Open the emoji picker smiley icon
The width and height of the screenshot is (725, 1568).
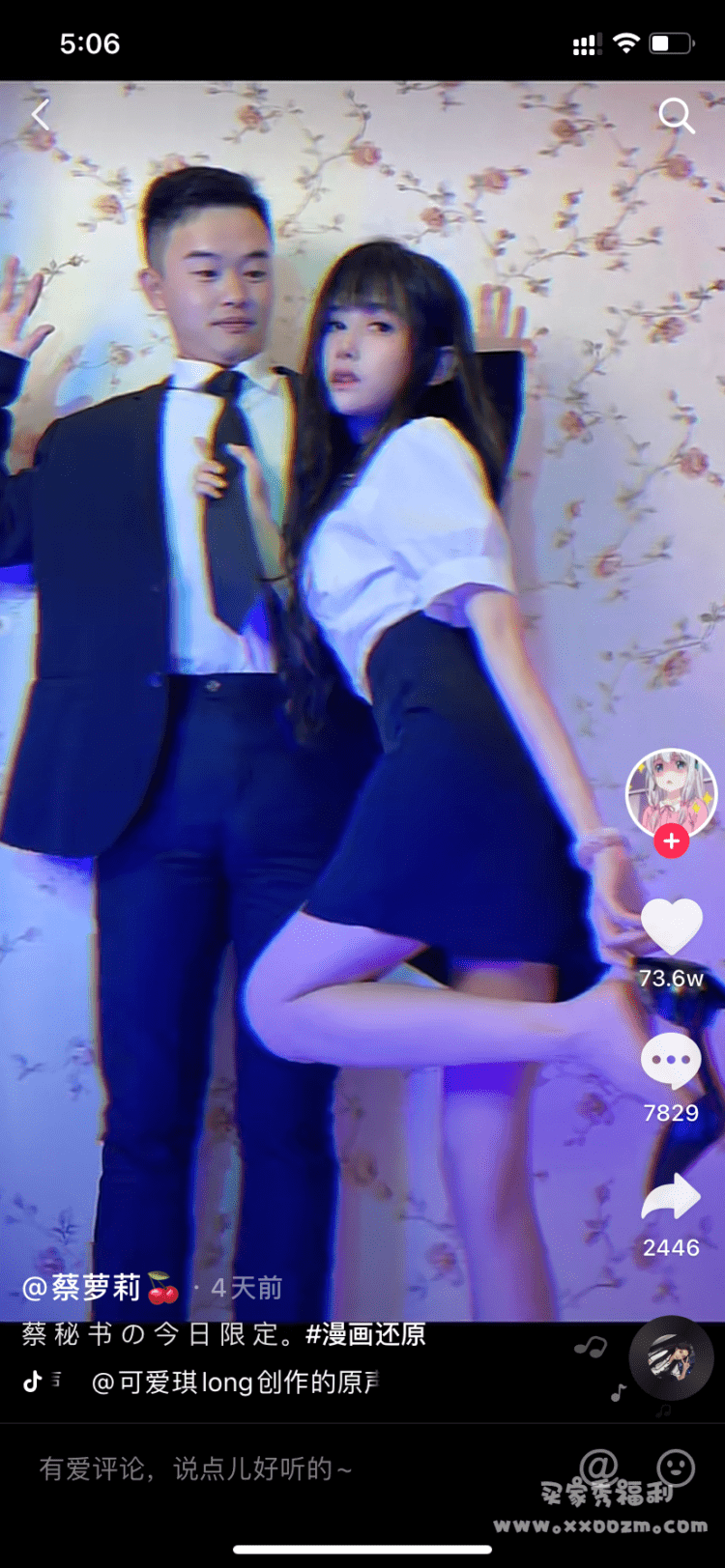[x=676, y=1467]
